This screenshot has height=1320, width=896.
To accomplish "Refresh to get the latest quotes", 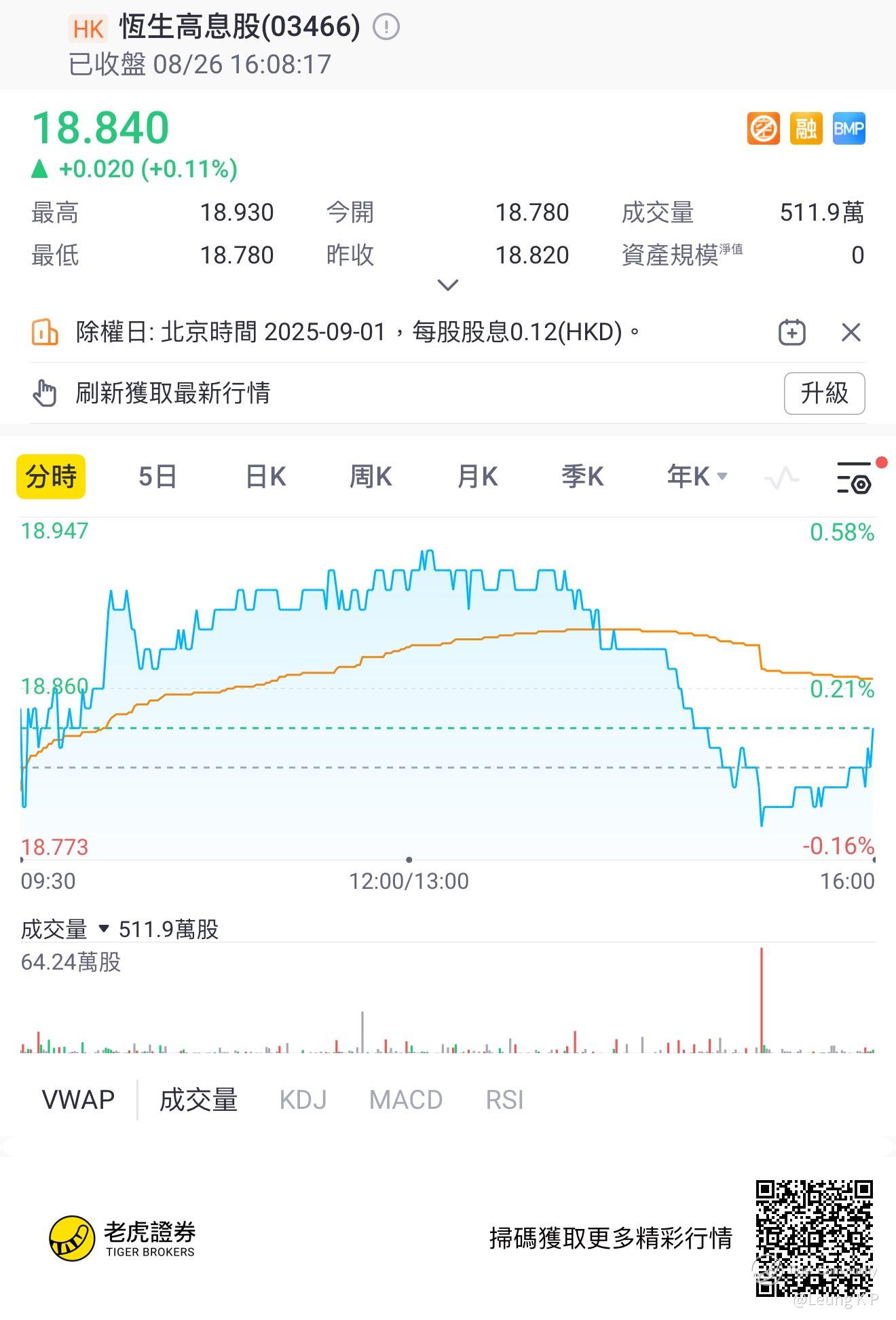I will click(x=172, y=393).
